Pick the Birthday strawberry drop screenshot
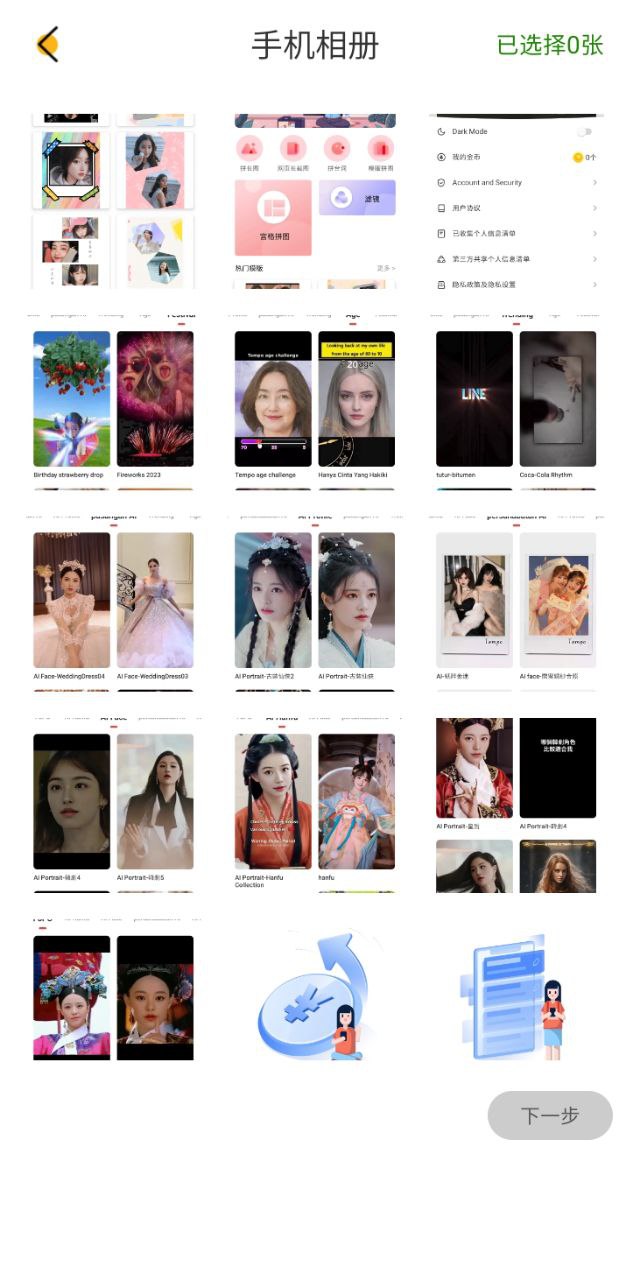Viewport: 630px width, 1280px height. click(x=113, y=402)
